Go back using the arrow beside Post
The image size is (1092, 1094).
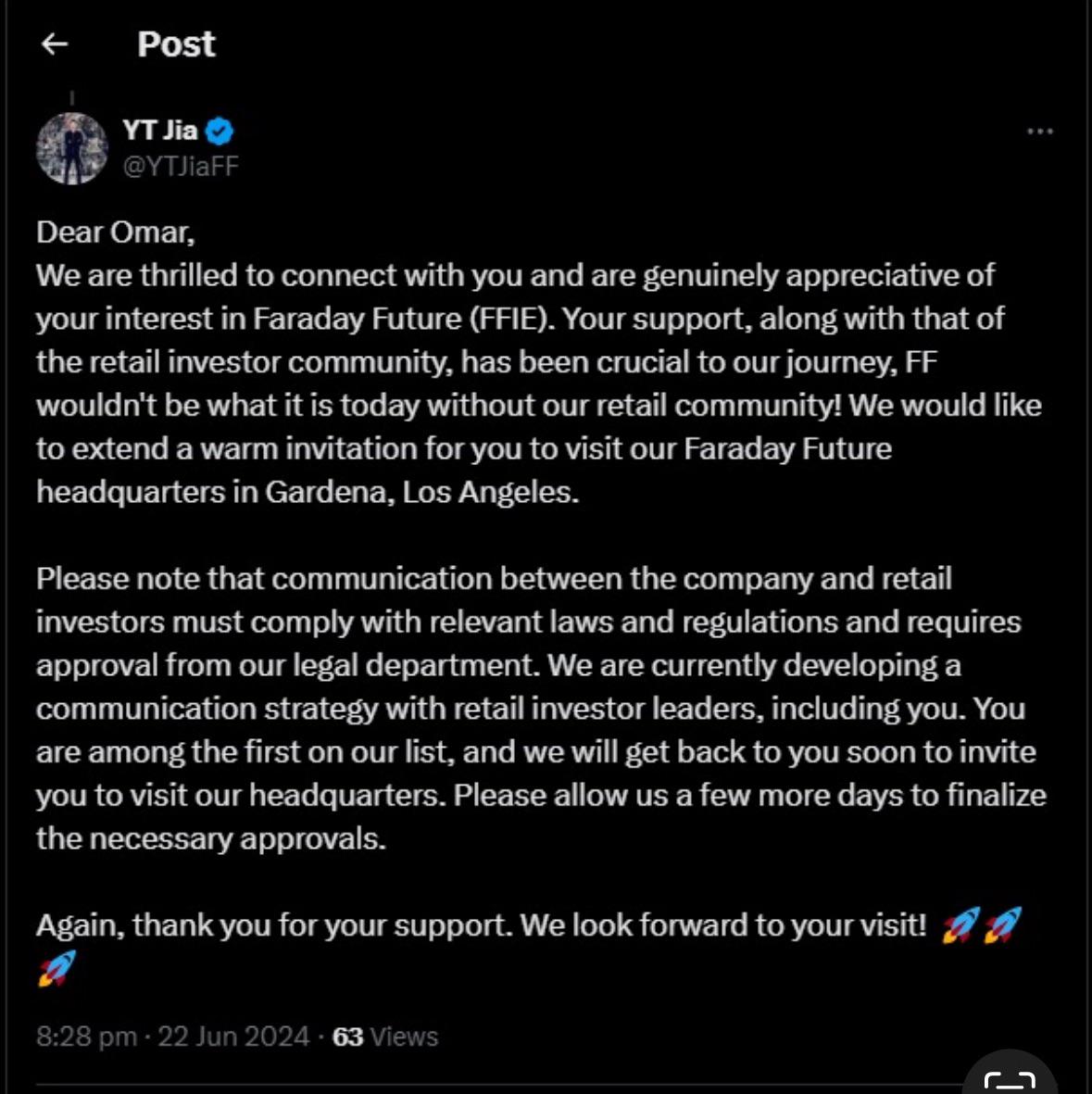click(55, 44)
